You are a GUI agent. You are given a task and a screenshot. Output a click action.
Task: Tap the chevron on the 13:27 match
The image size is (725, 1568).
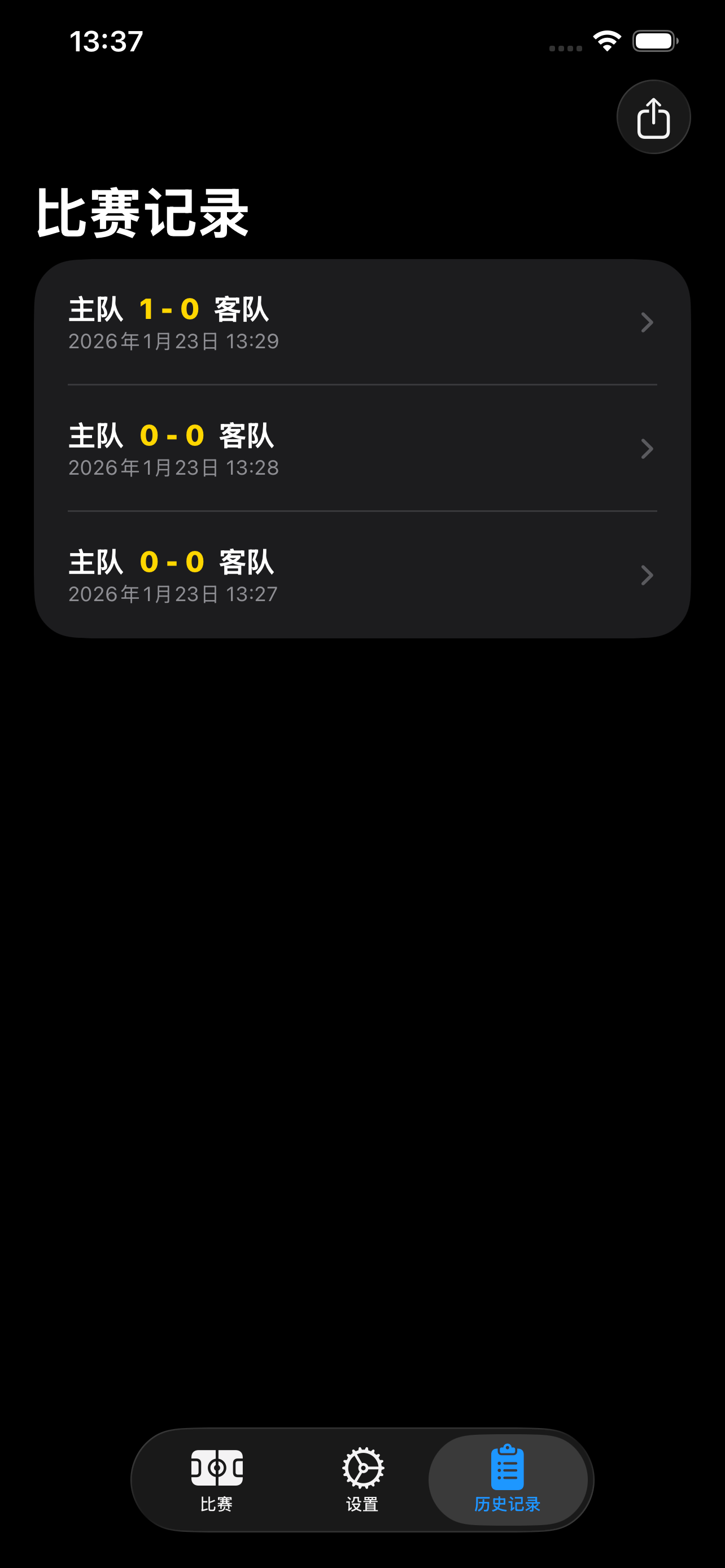(647, 575)
